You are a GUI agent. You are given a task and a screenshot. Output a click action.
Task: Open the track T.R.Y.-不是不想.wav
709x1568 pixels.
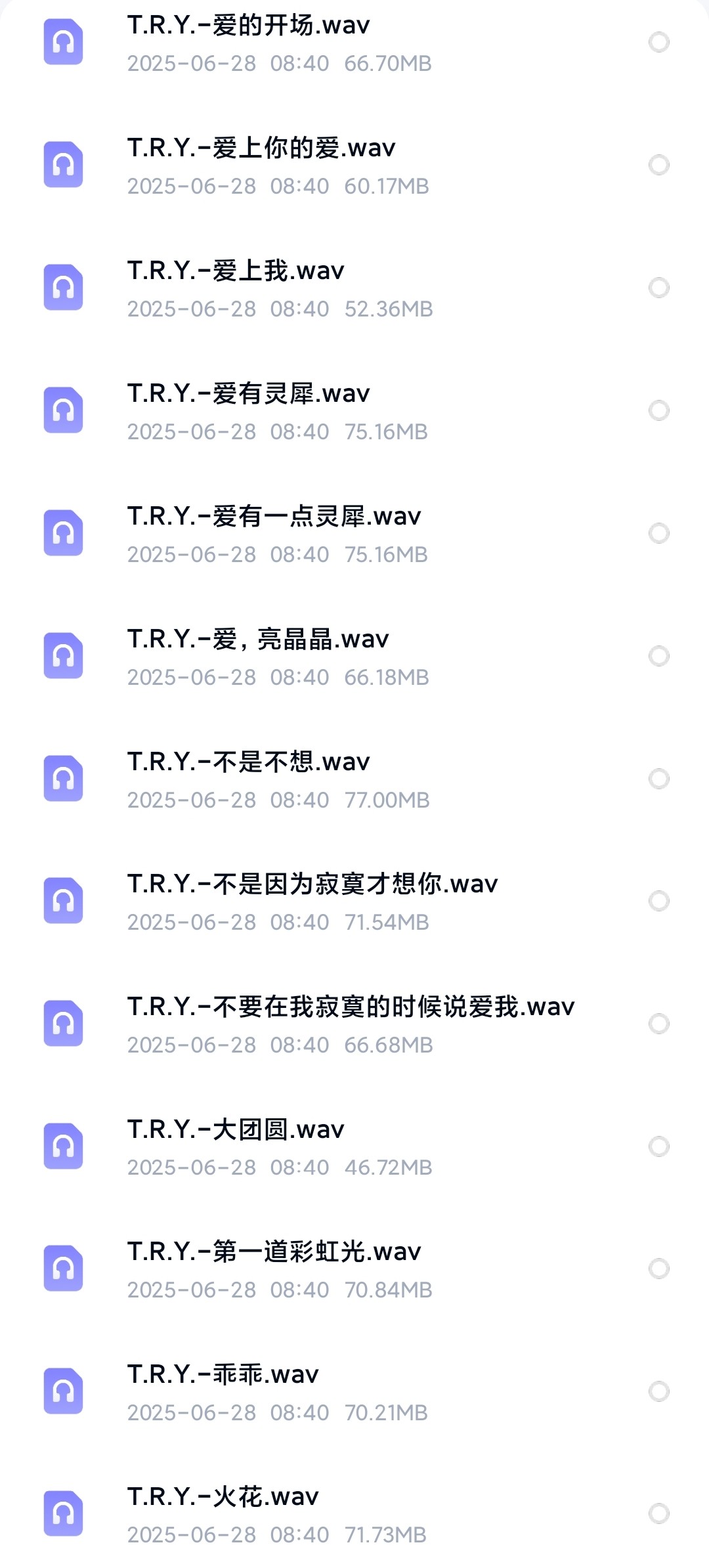point(248,762)
